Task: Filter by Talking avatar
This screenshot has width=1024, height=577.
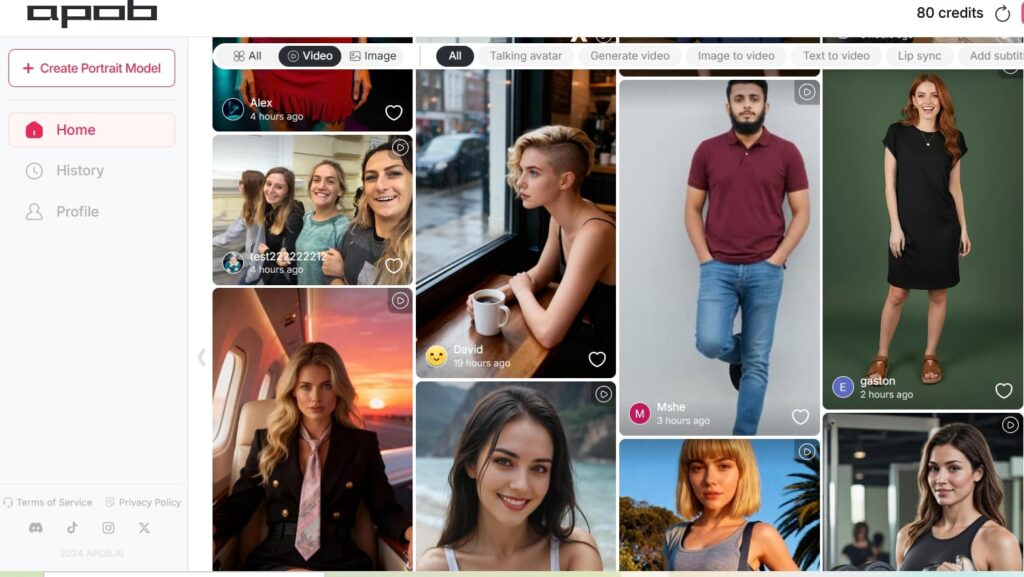Action: tap(525, 56)
